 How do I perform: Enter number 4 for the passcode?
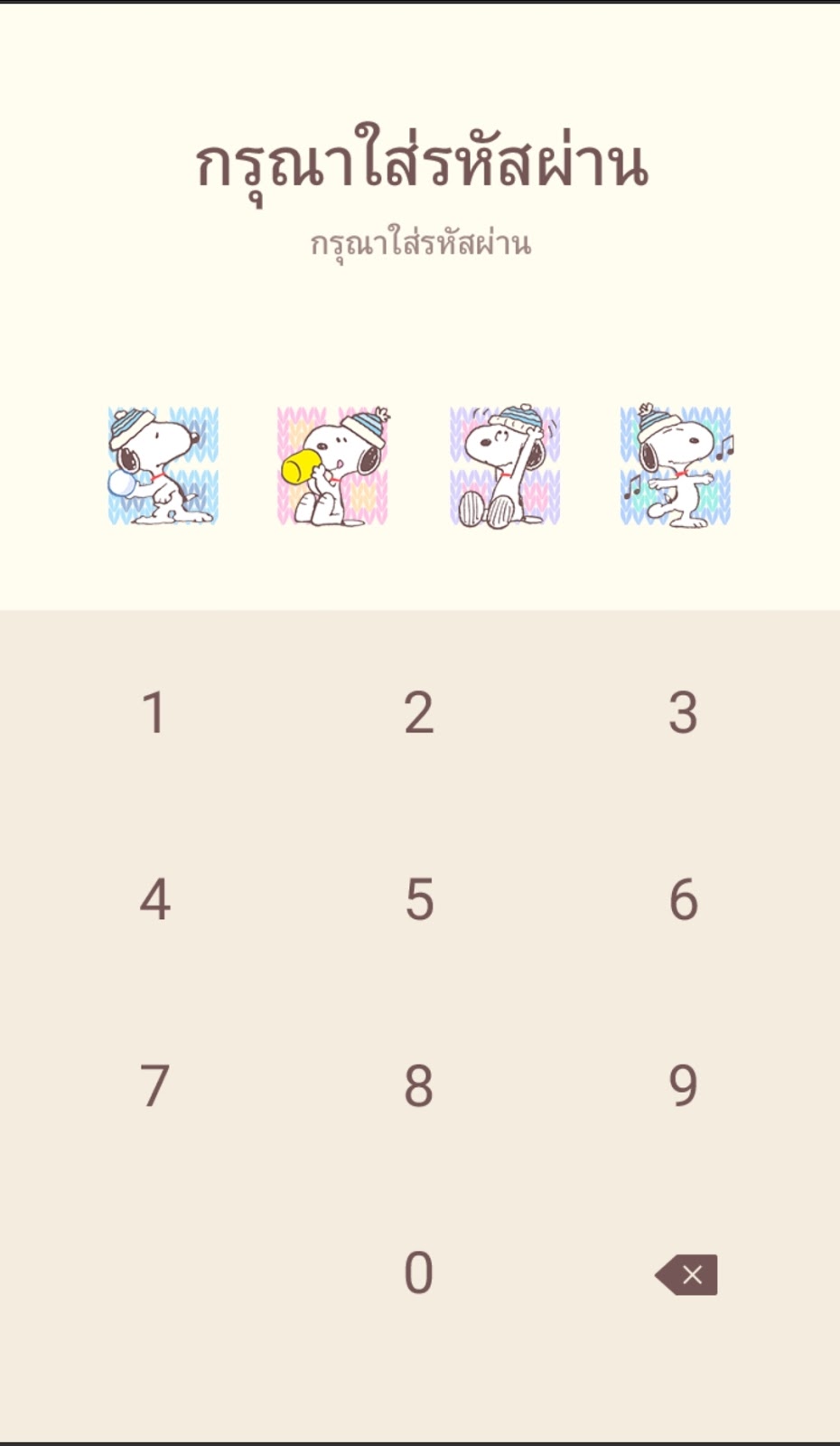[x=154, y=900]
